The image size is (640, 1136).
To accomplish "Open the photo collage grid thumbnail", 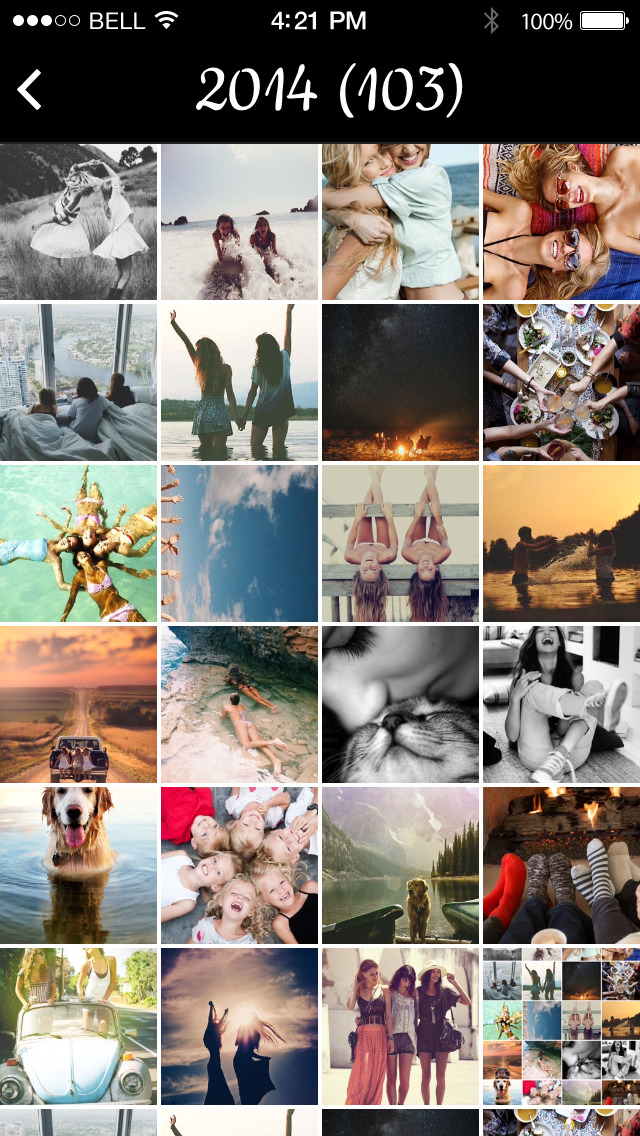I will click(x=561, y=1026).
